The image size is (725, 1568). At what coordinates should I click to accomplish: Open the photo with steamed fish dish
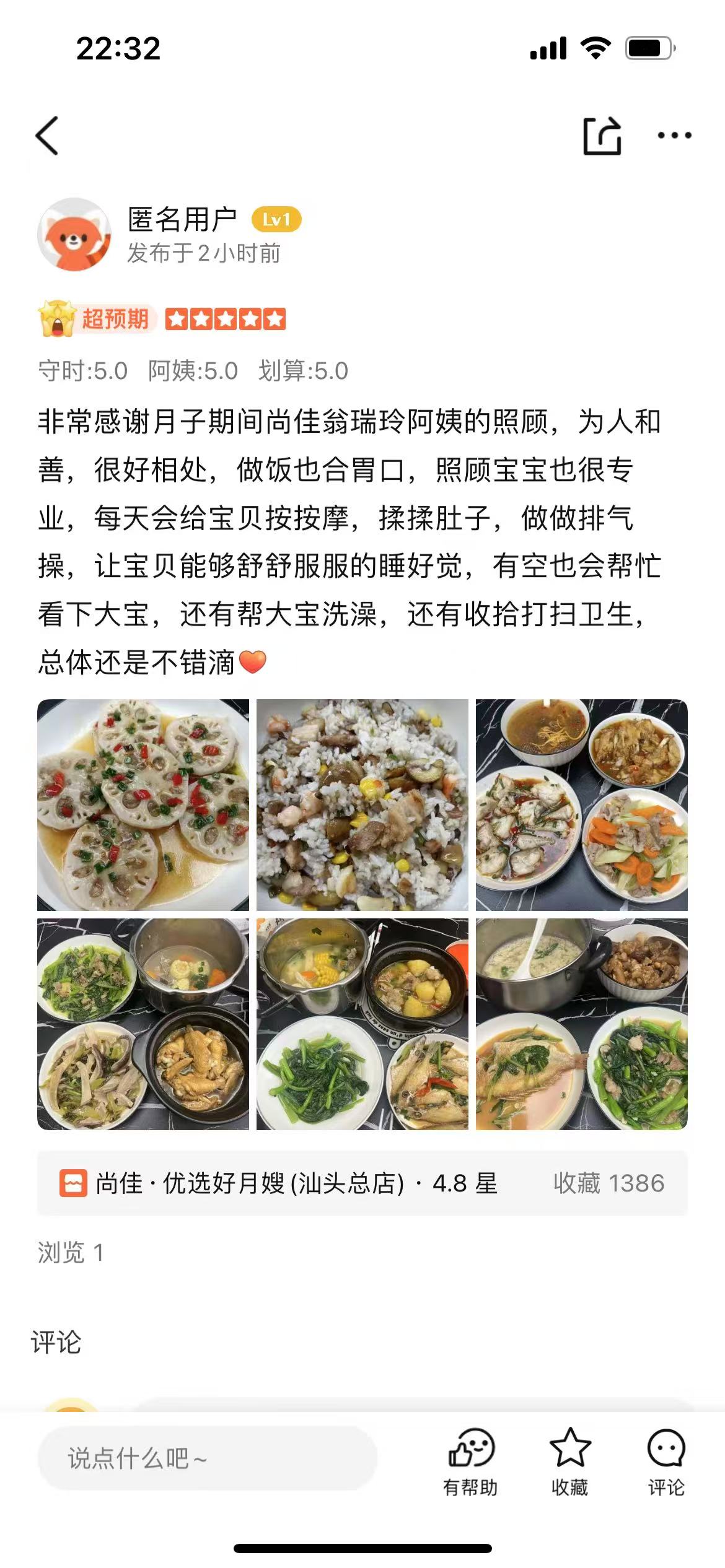(581, 1024)
